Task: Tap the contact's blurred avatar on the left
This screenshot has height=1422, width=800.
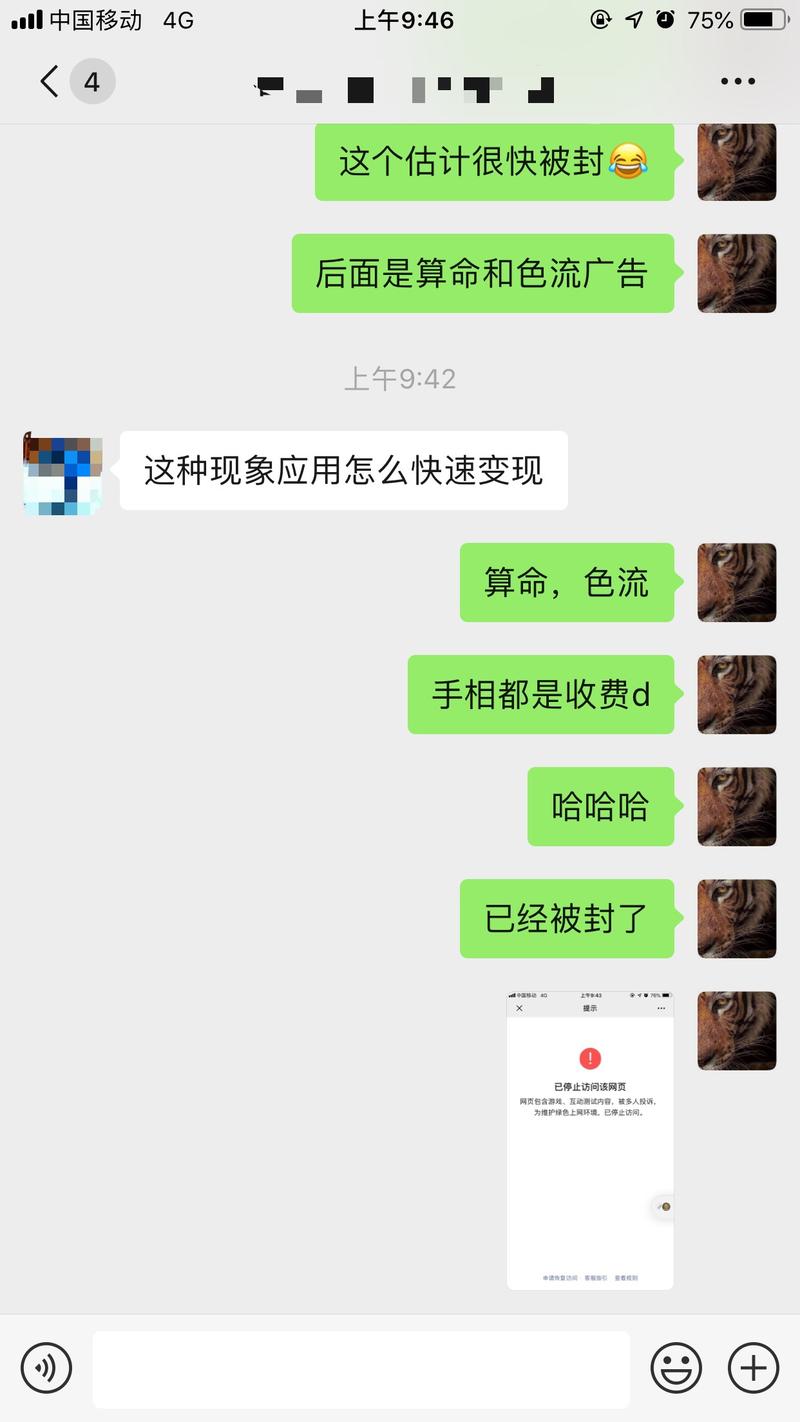Action: point(61,474)
